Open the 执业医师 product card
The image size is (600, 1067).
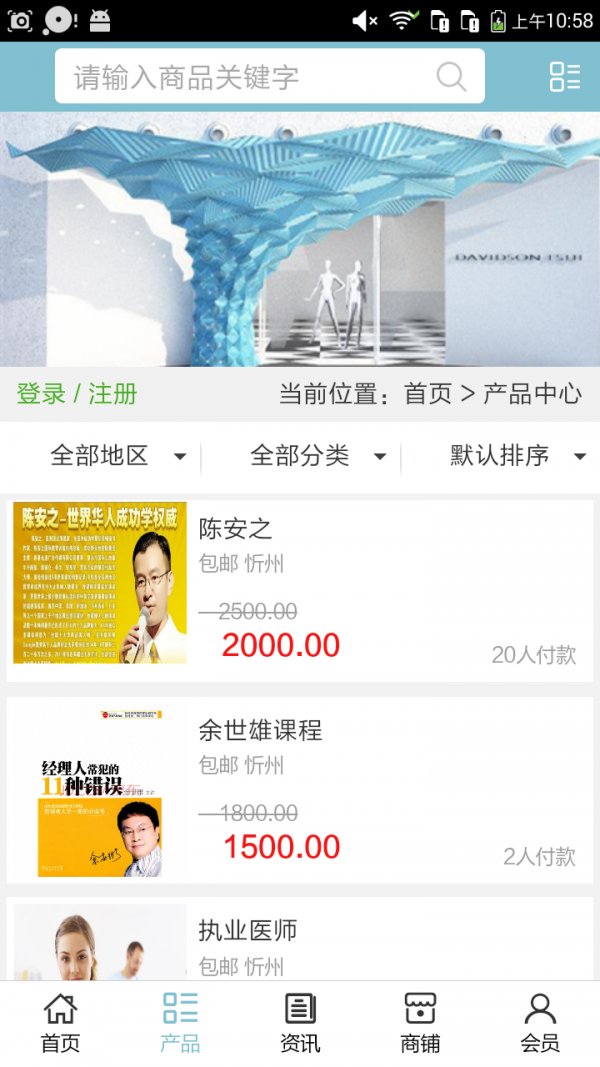300,940
